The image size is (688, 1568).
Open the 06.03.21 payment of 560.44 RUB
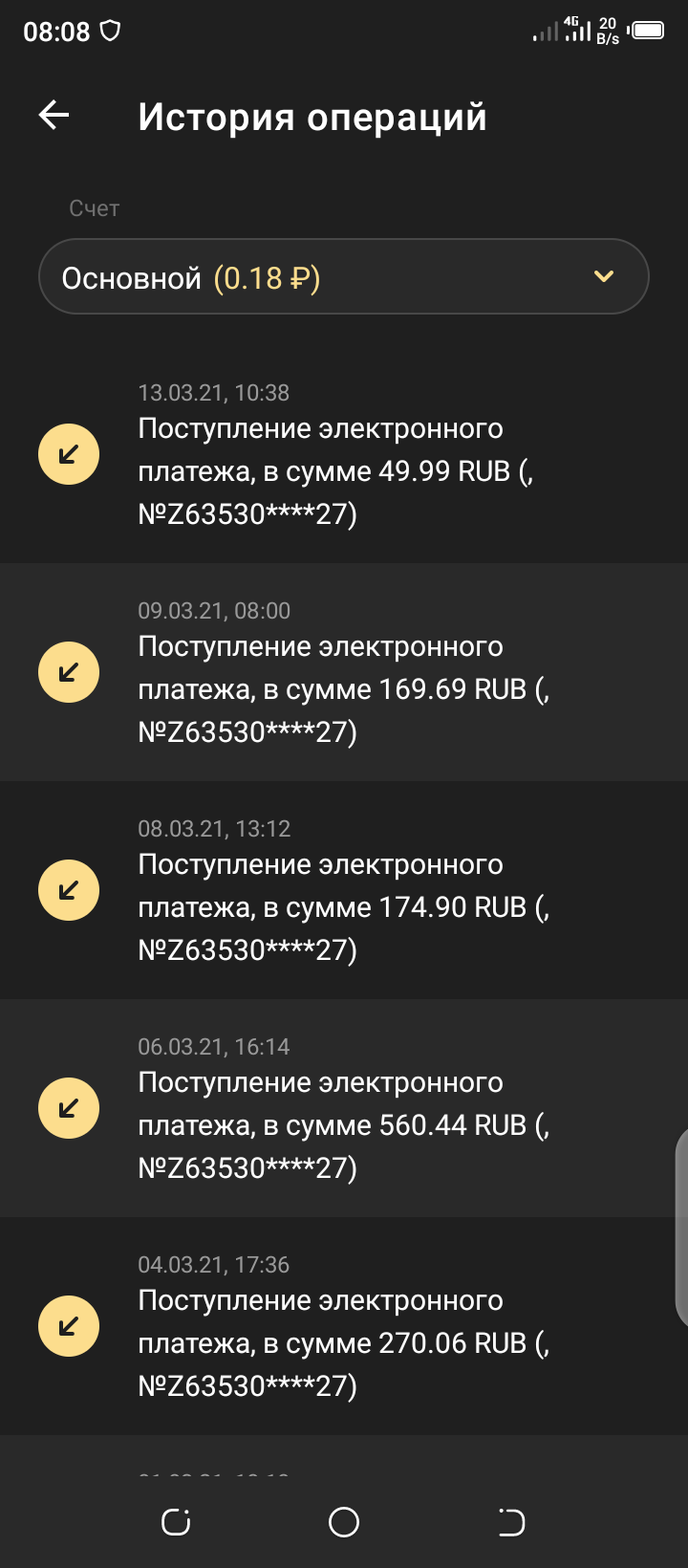pos(344,1109)
